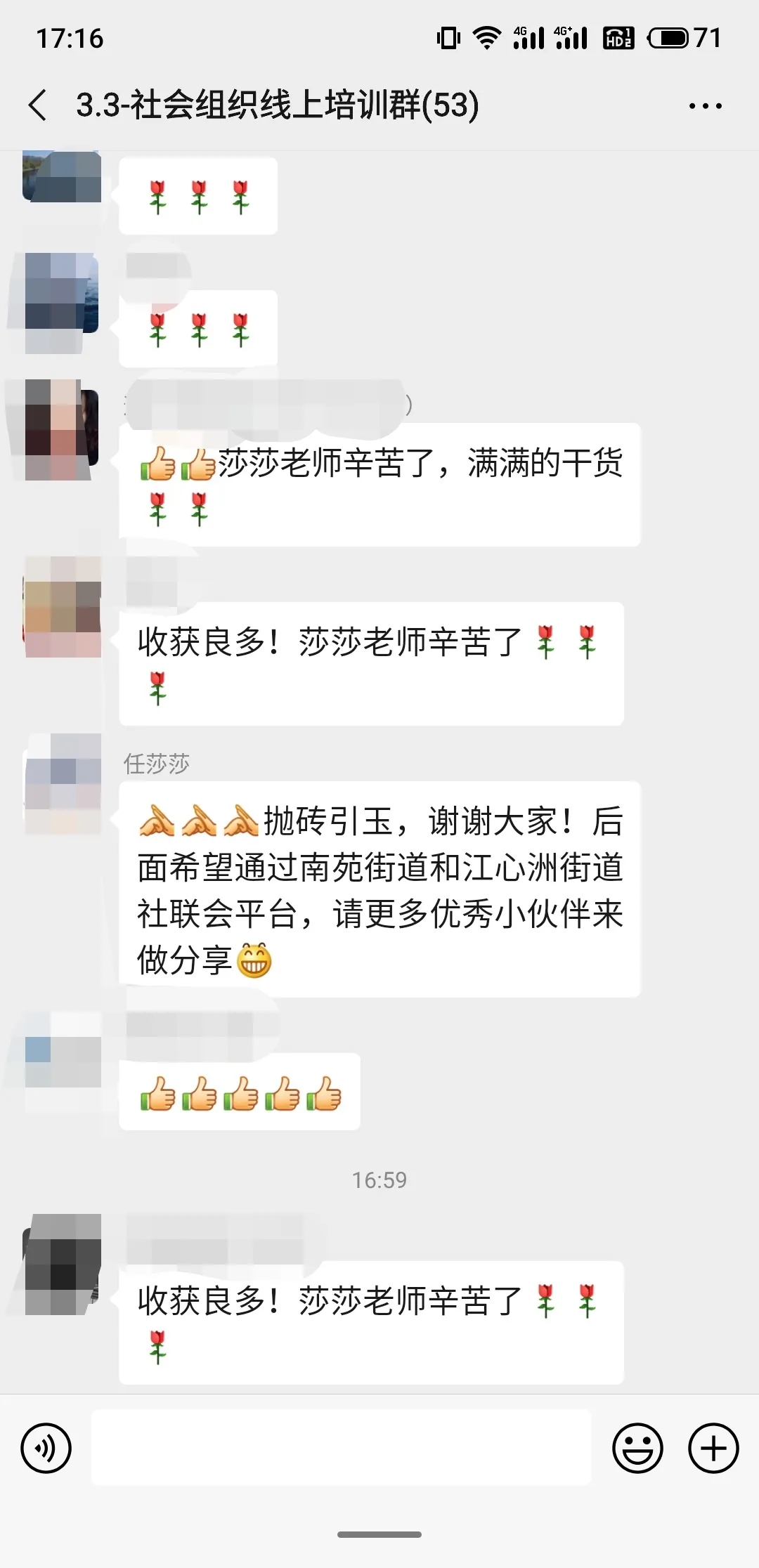Switch to voice message input
This screenshot has height=1568, width=759.
46,1448
